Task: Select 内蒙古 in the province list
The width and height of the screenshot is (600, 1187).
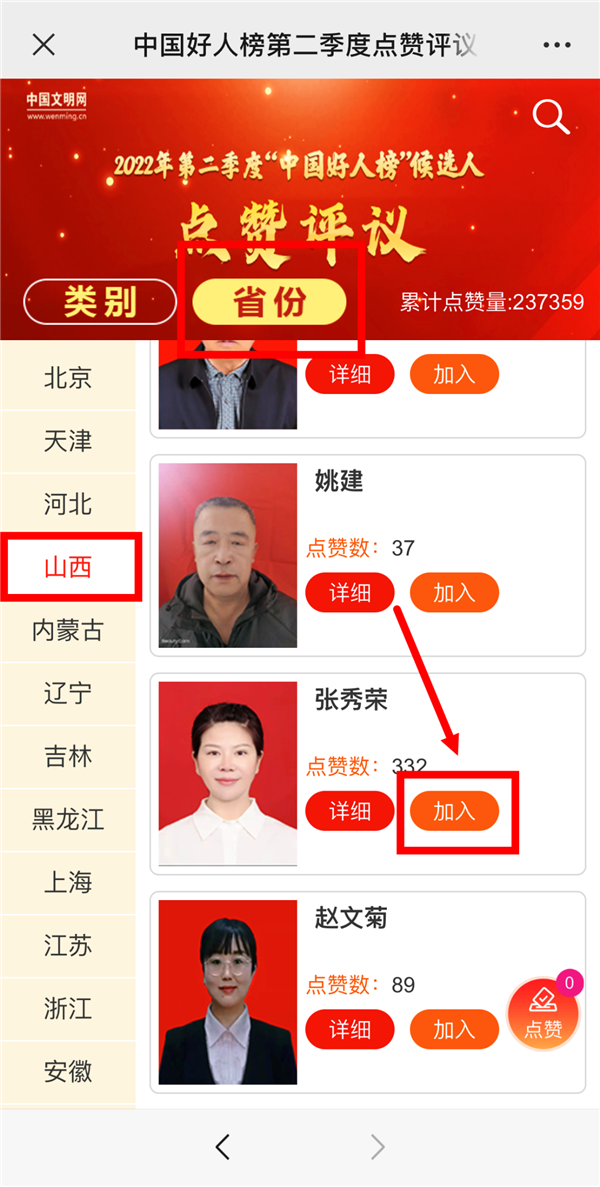Action: (68, 630)
